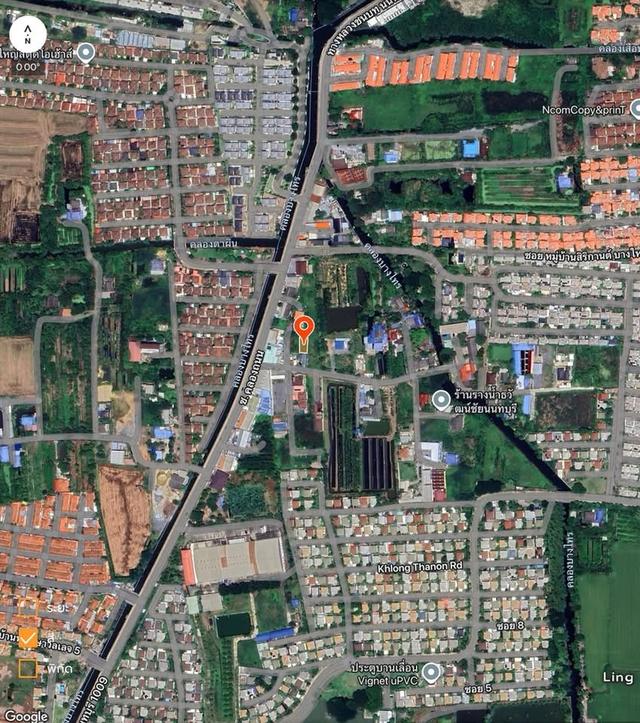
Task: Check the พิกัด checkbox
Action: pyautogui.click(x=28, y=667)
